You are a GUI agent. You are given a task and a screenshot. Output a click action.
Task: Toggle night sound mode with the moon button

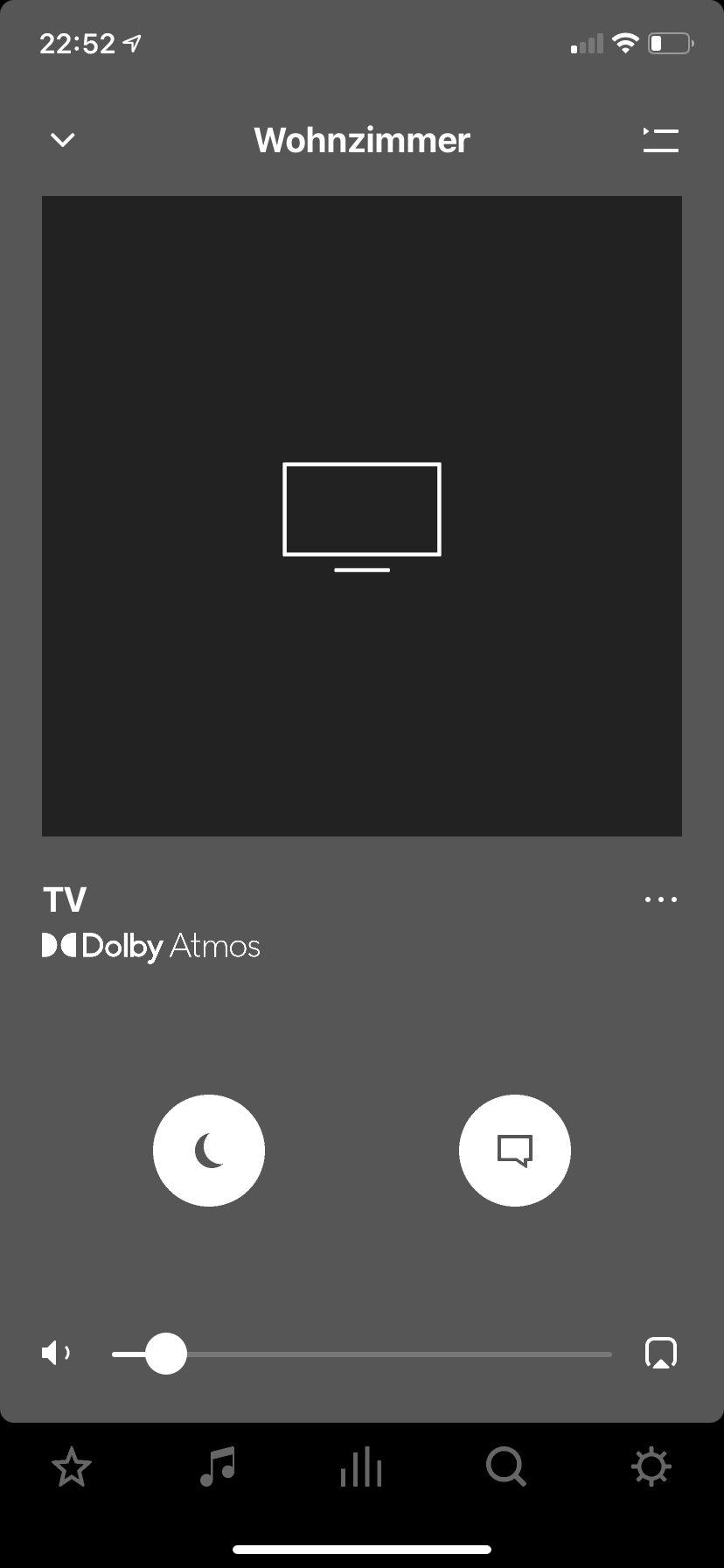click(x=209, y=1151)
